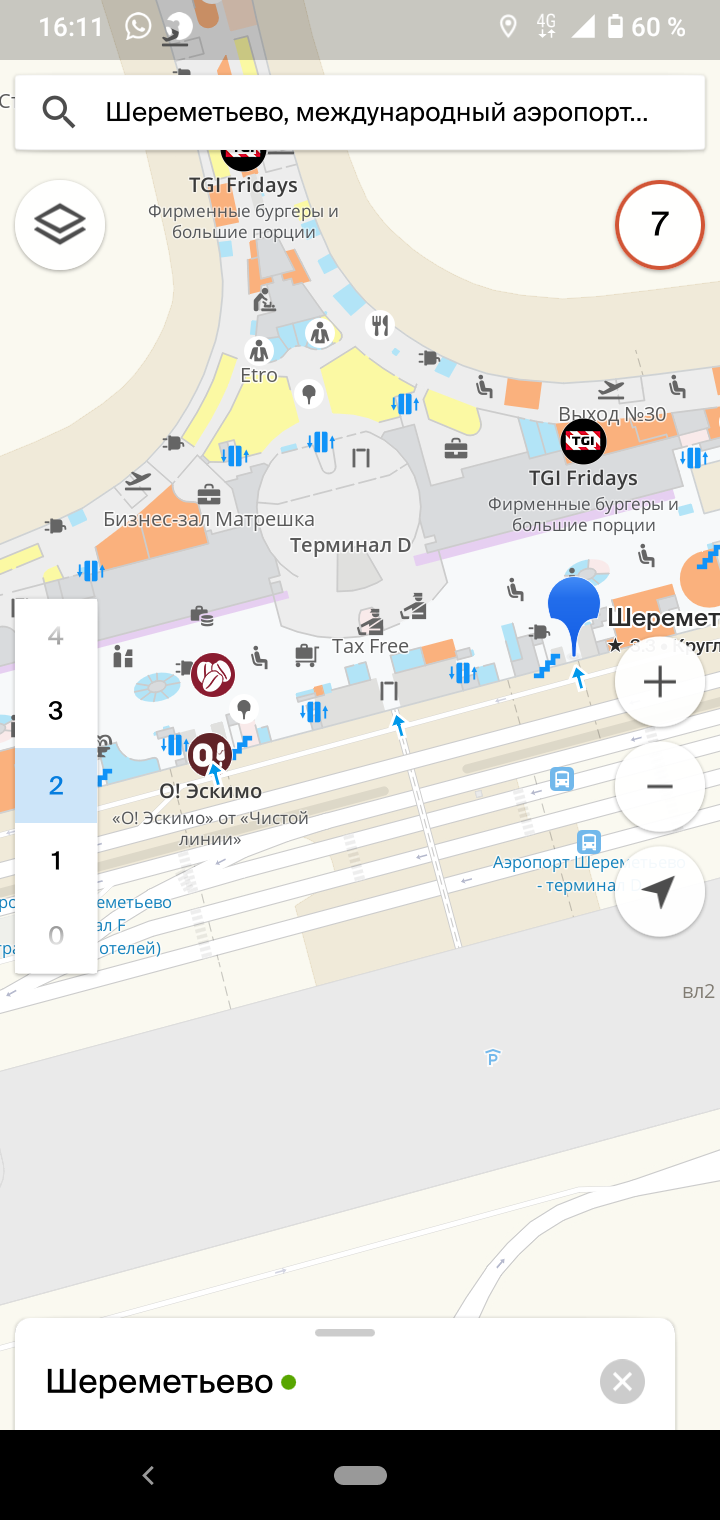The image size is (720, 1520).
Task: Tap the Tax Free map marker
Action: click(370, 623)
